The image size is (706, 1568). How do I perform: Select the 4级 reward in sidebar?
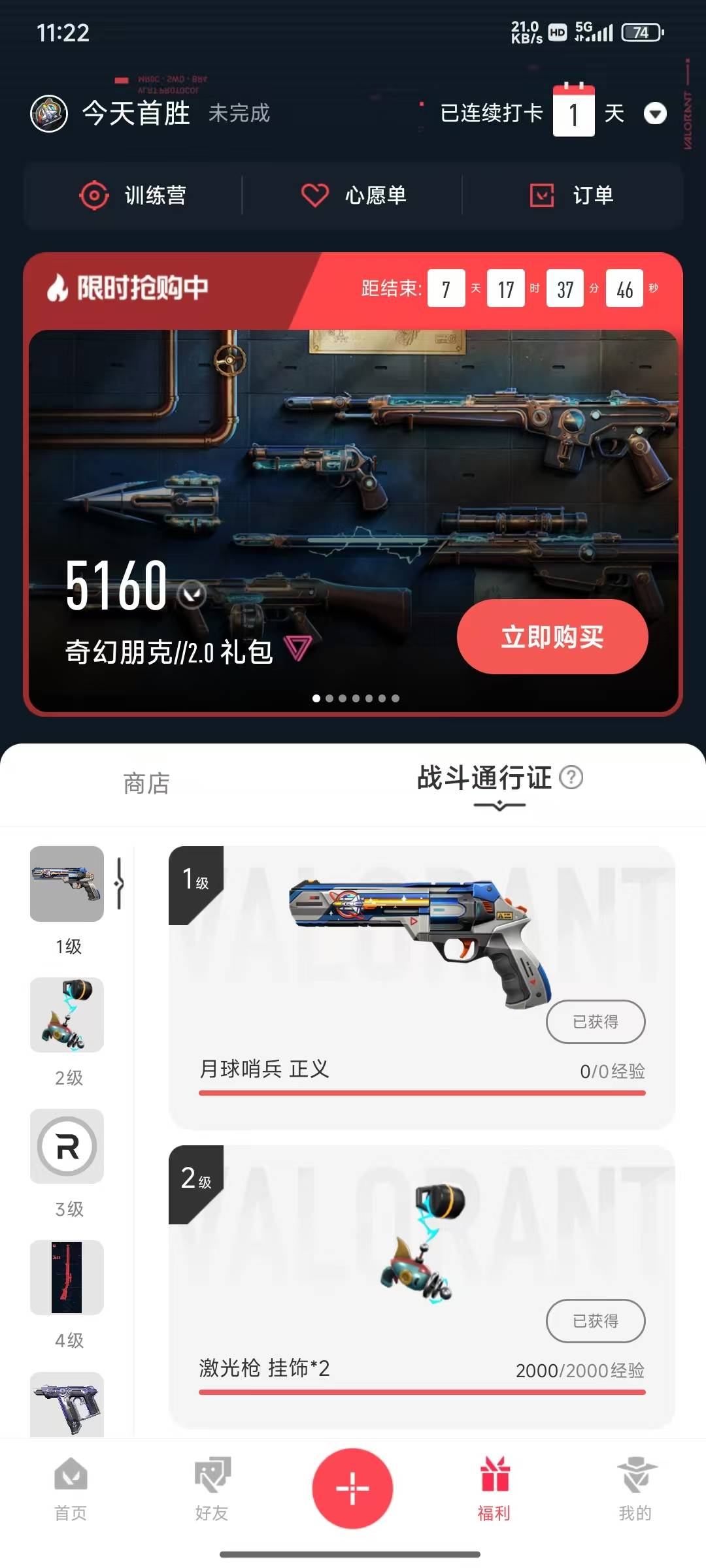[x=67, y=1277]
